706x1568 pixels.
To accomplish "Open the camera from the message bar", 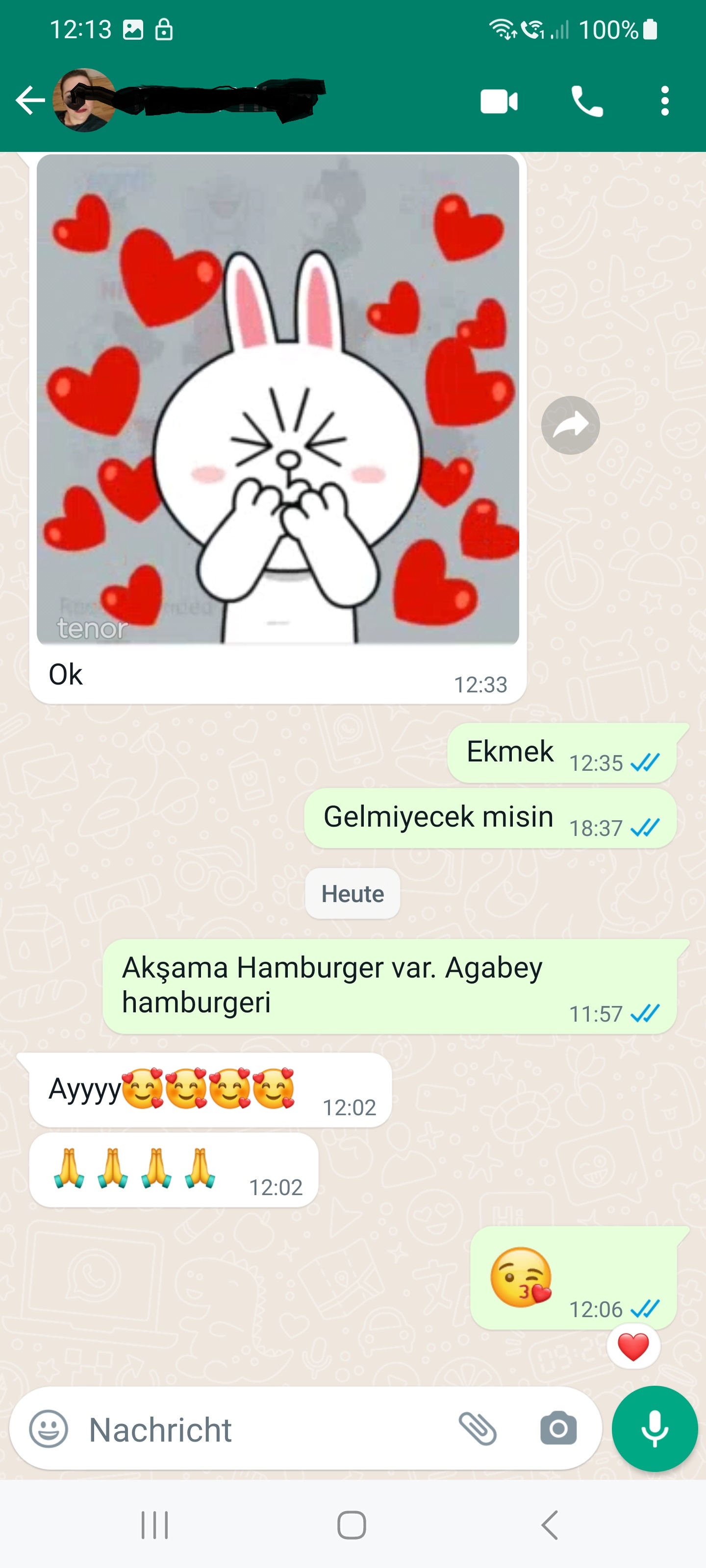I will (x=558, y=1429).
